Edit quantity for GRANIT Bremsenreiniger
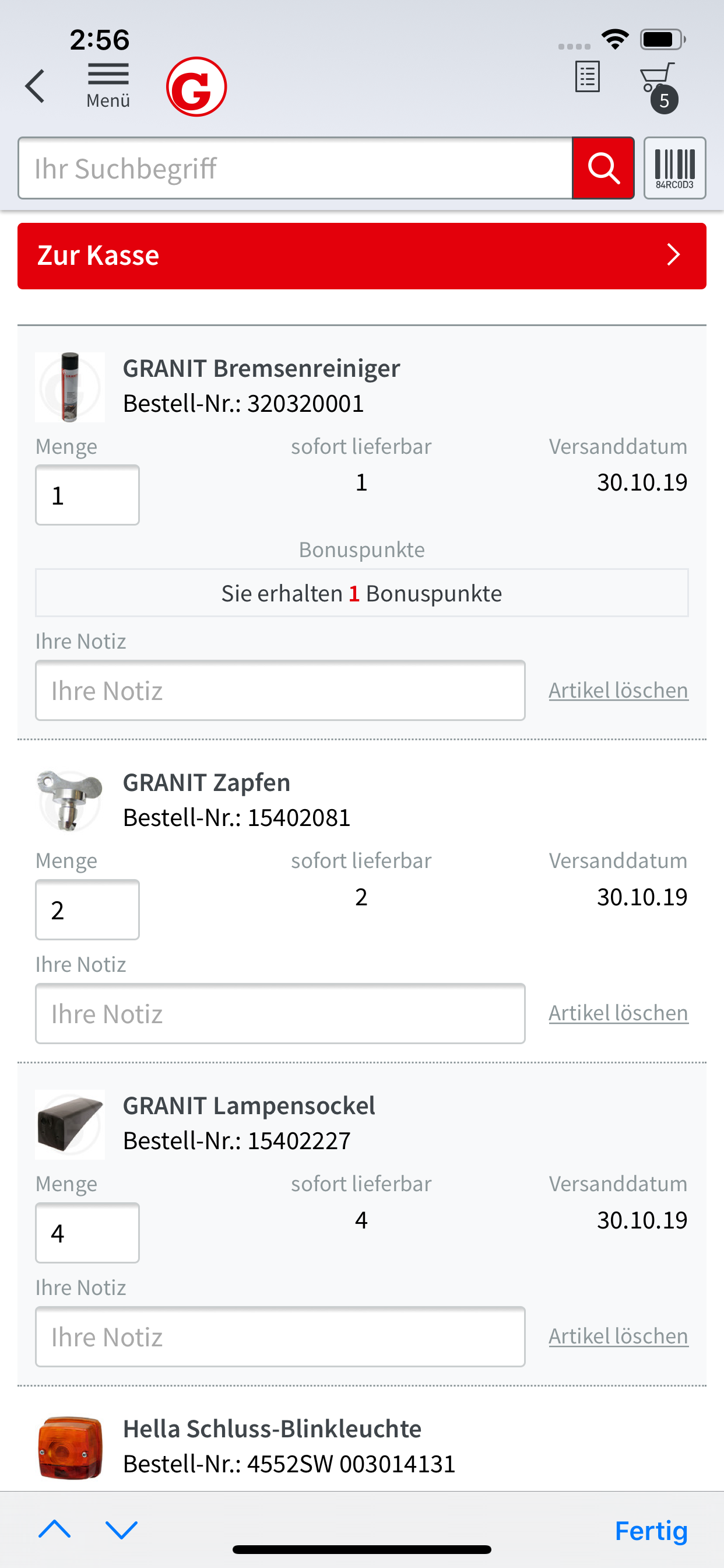Image resolution: width=724 pixels, height=1568 pixels. click(87, 495)
